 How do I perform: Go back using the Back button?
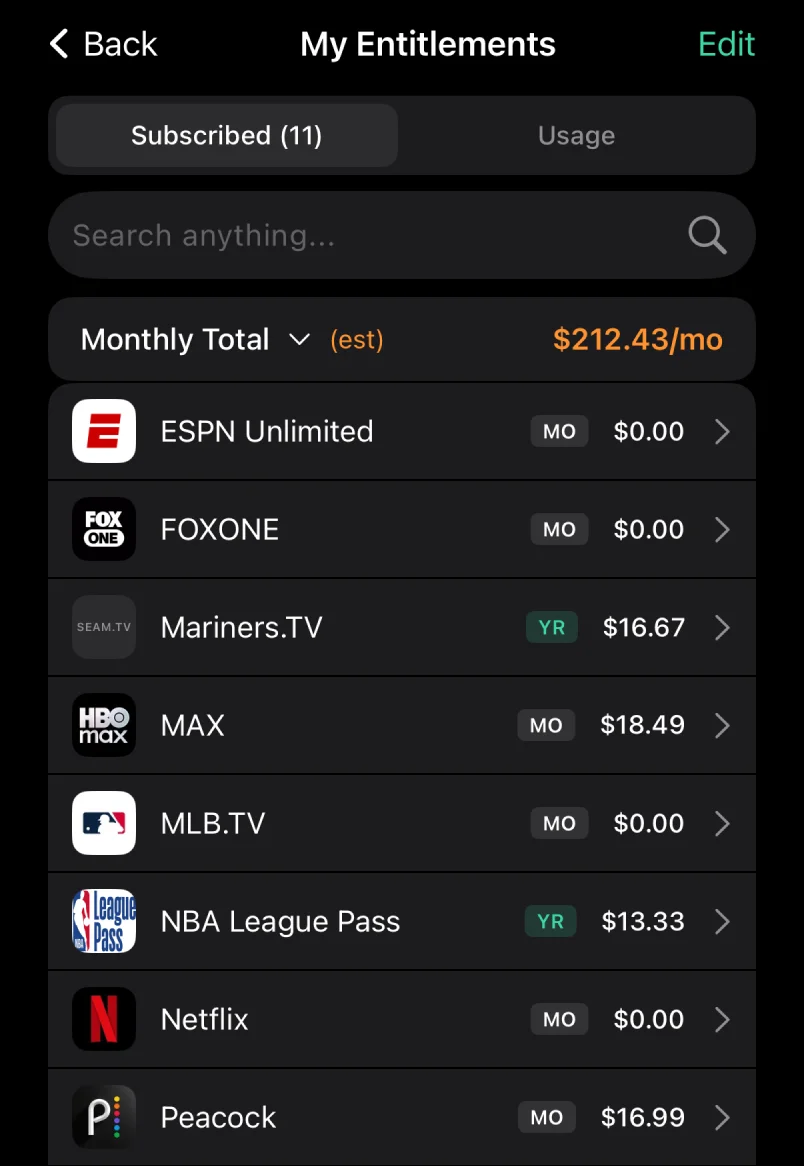[x=101, y=44]
